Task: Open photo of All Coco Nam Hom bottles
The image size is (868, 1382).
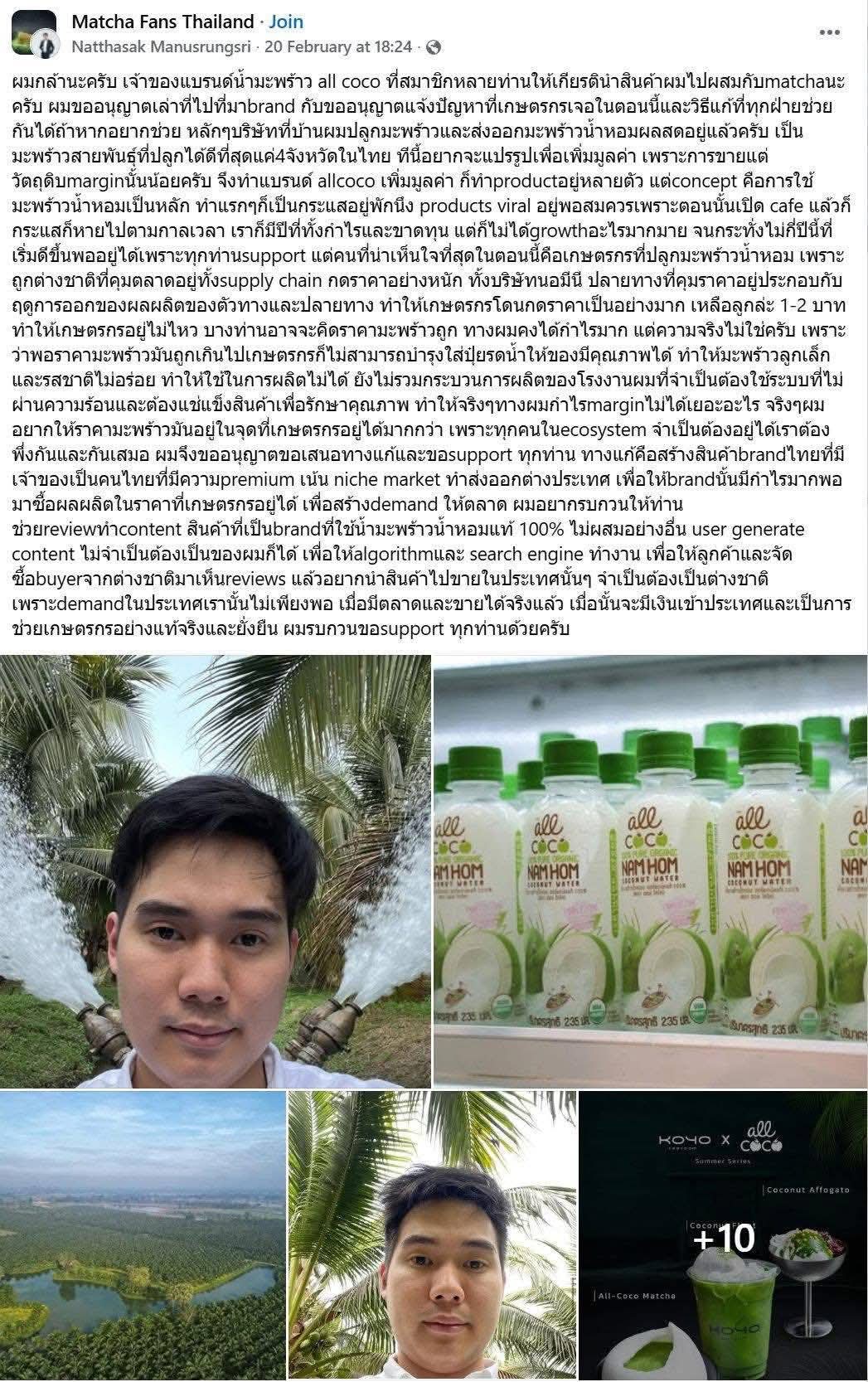Action: point(650,870)
